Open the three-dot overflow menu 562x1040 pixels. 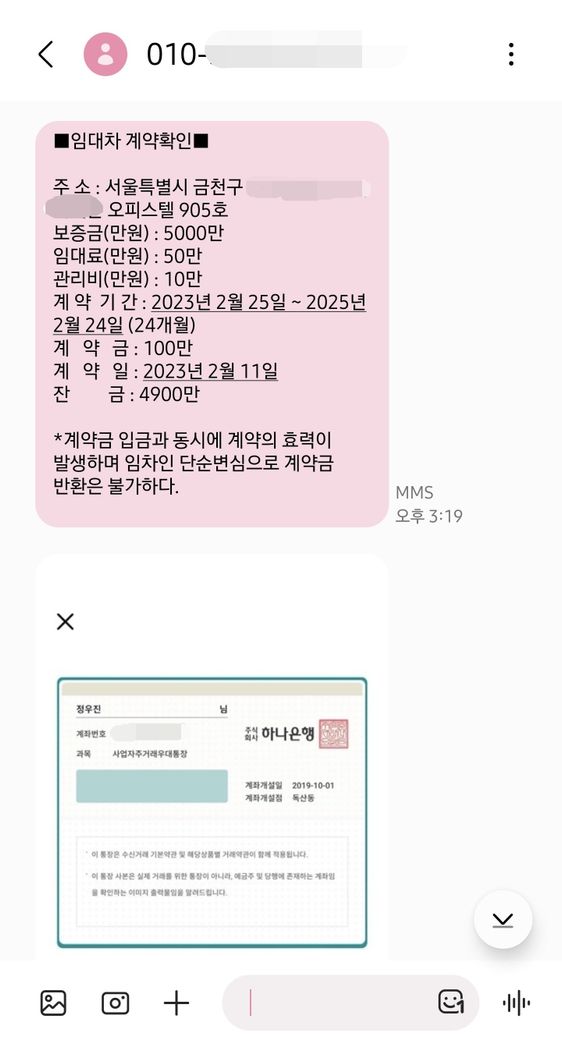click(x=511, y=54)
